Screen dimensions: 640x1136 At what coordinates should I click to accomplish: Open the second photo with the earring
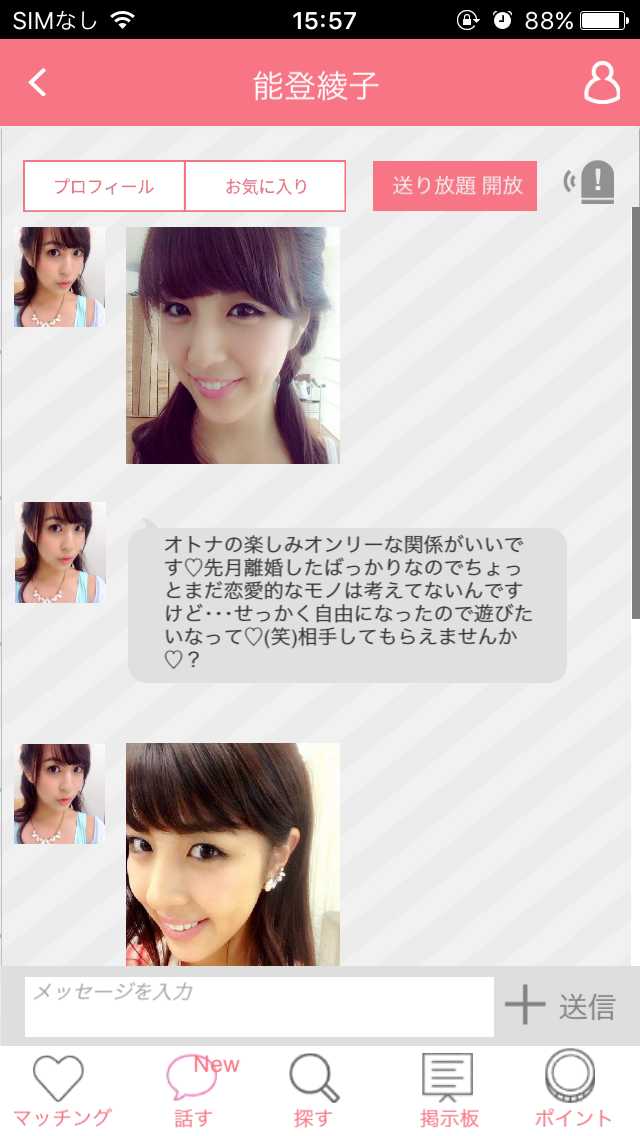click(x=232, y=853)
